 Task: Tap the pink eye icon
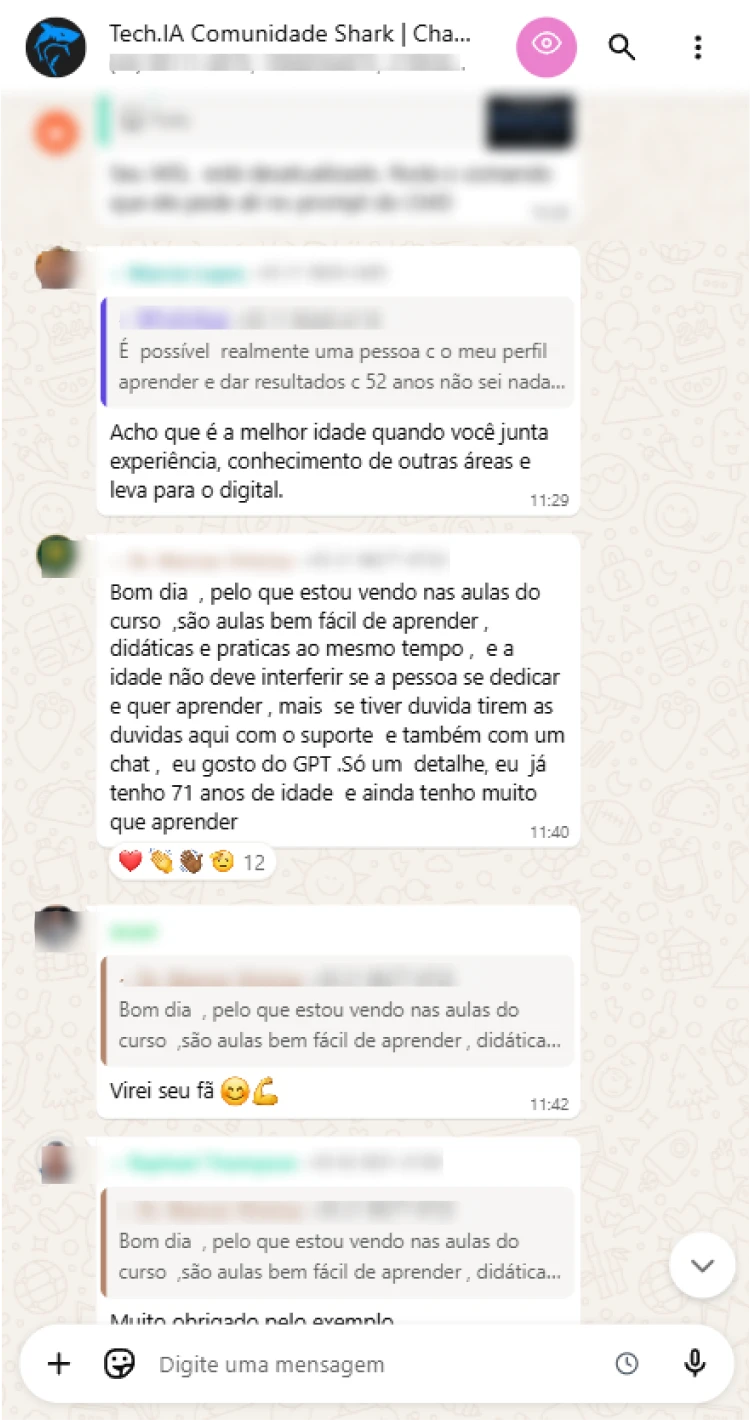click(546, 46)
